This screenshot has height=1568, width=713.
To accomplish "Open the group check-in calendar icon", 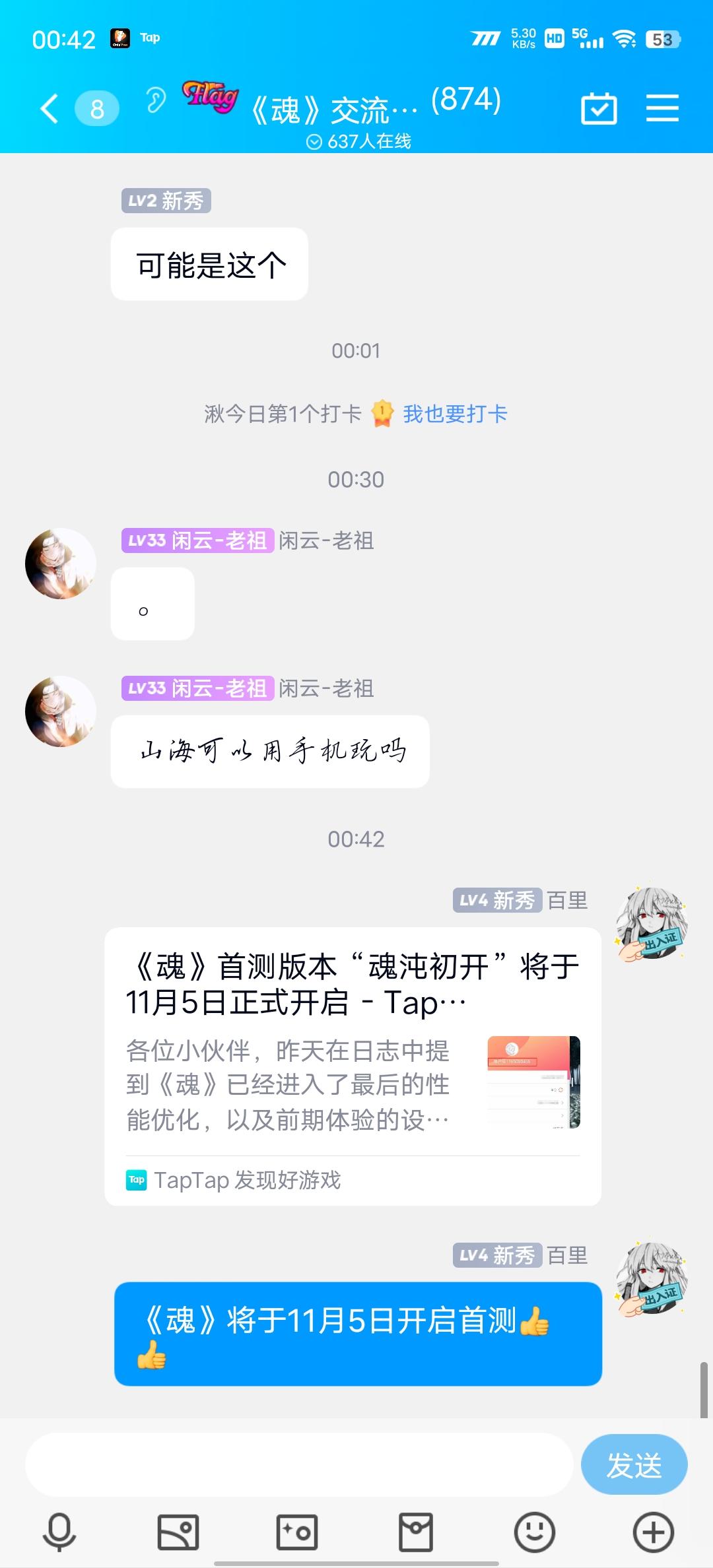I will pos(599,109).
